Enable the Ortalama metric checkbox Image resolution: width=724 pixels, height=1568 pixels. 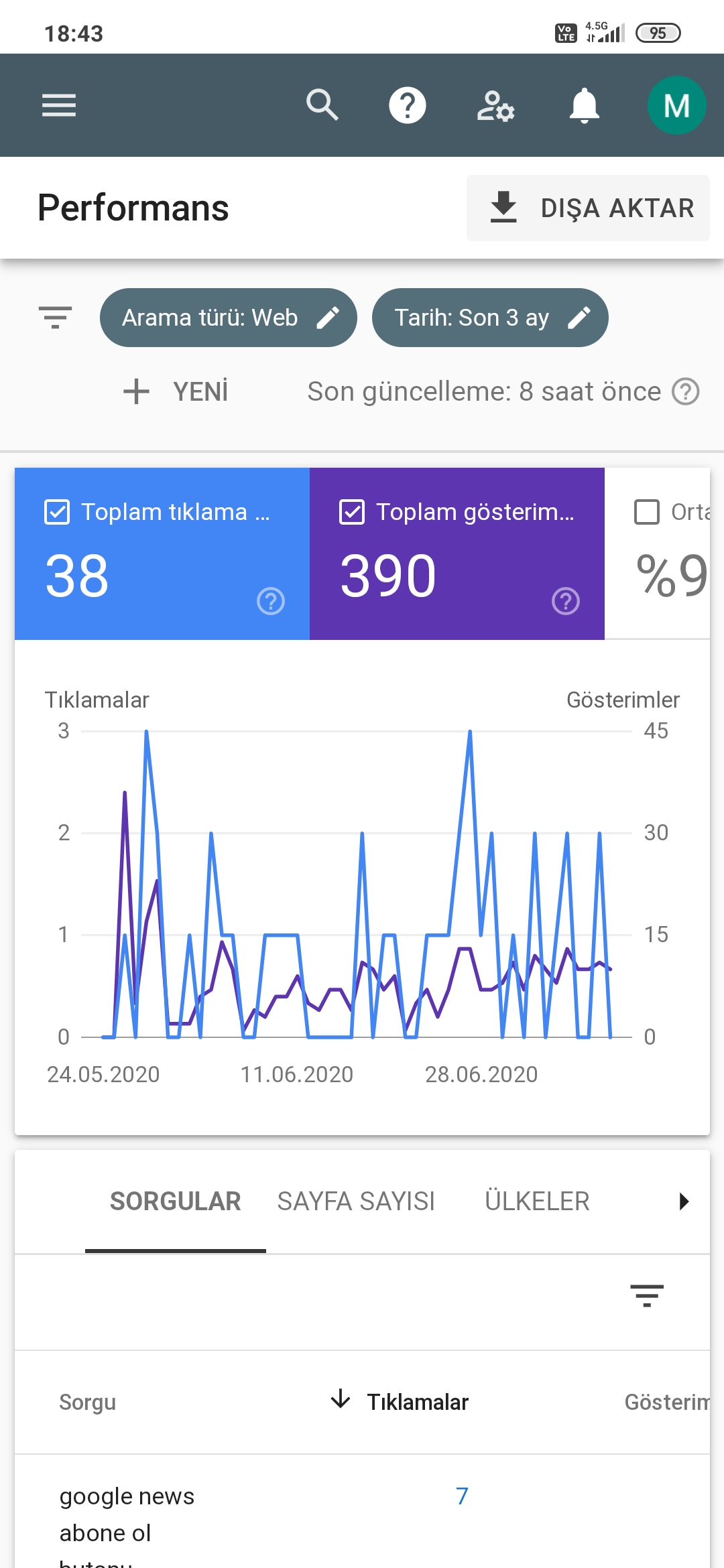point(647,512)
